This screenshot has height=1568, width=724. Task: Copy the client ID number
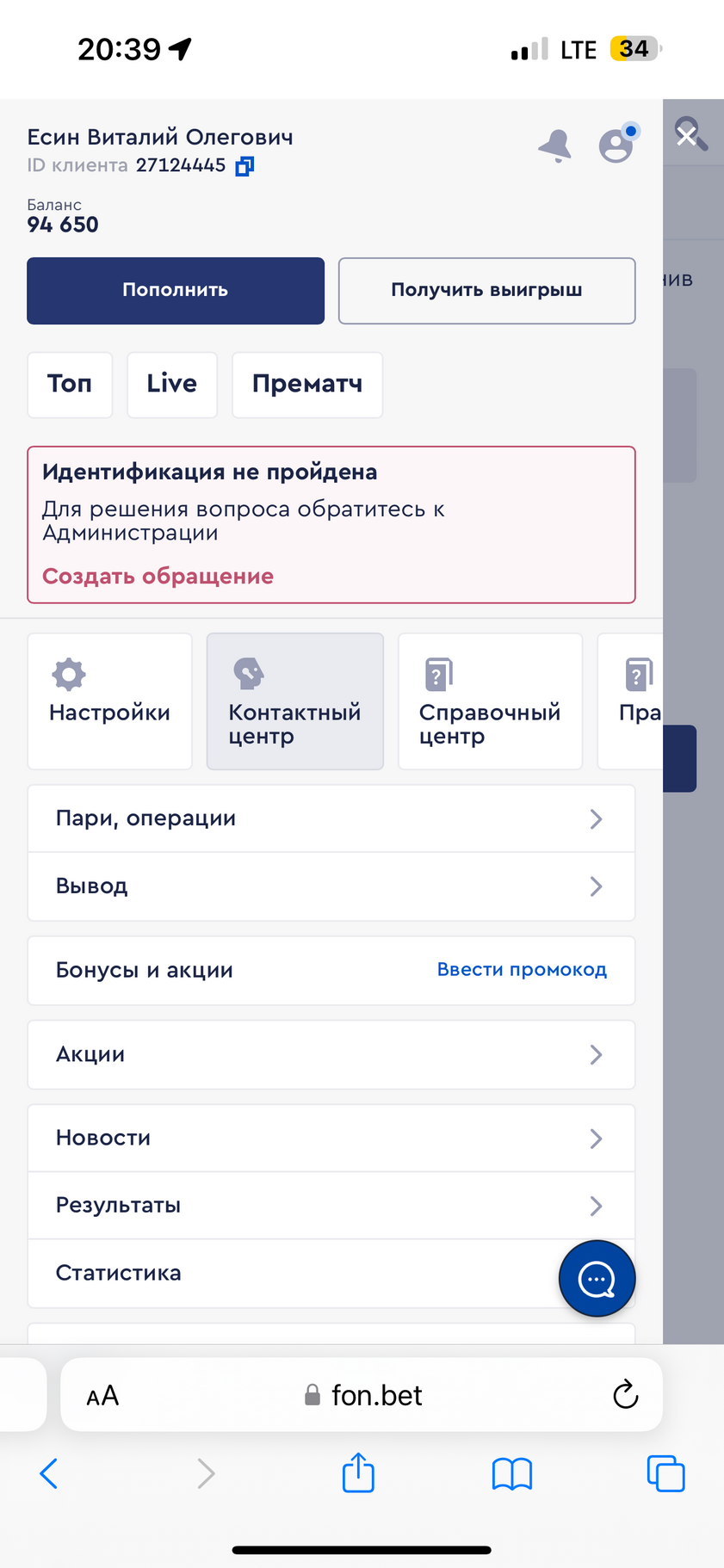point(244,166)
